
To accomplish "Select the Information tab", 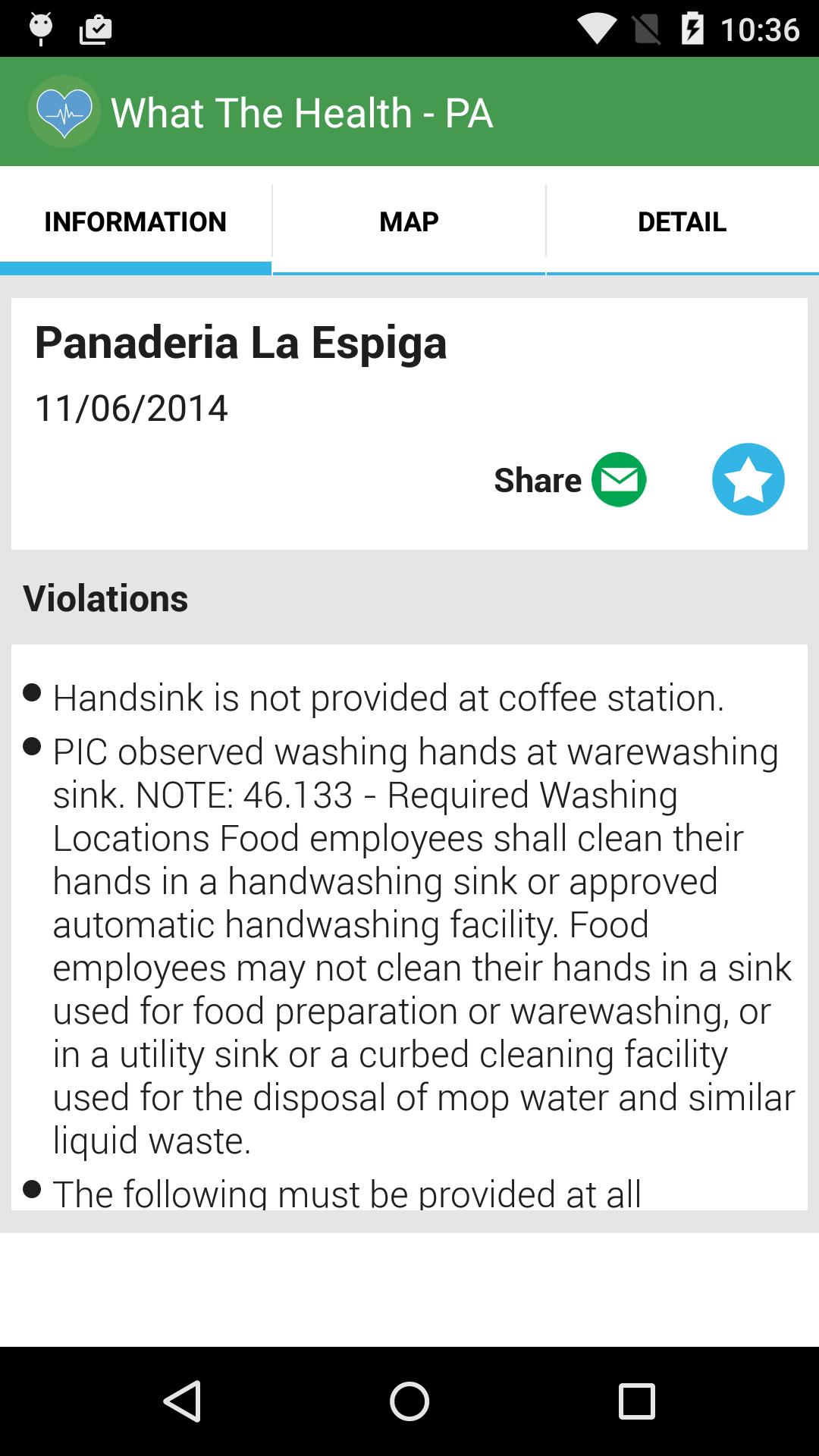I will pos(136,221).
